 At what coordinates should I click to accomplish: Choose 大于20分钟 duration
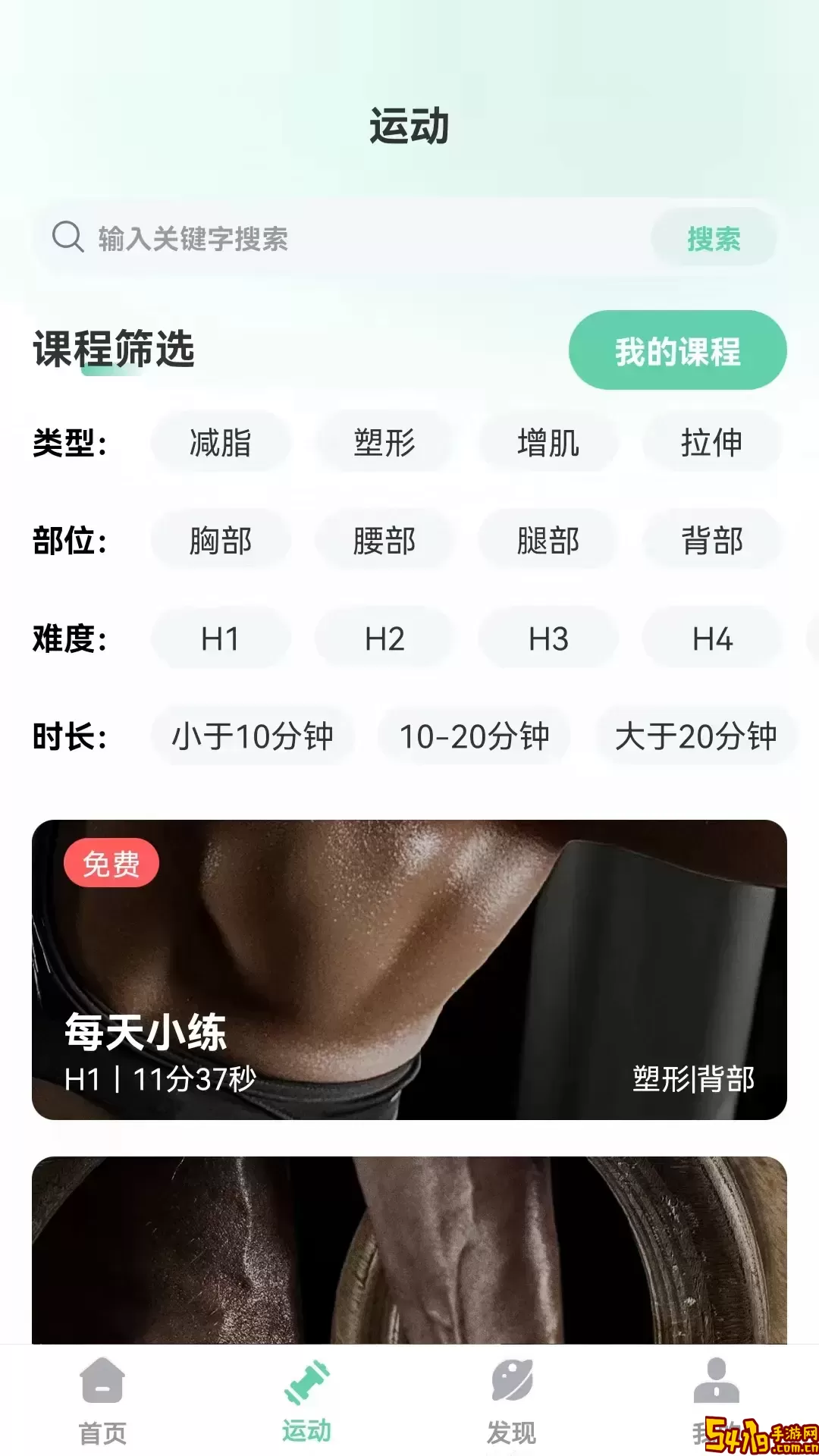pyautogui.click(x=696, y=736)
